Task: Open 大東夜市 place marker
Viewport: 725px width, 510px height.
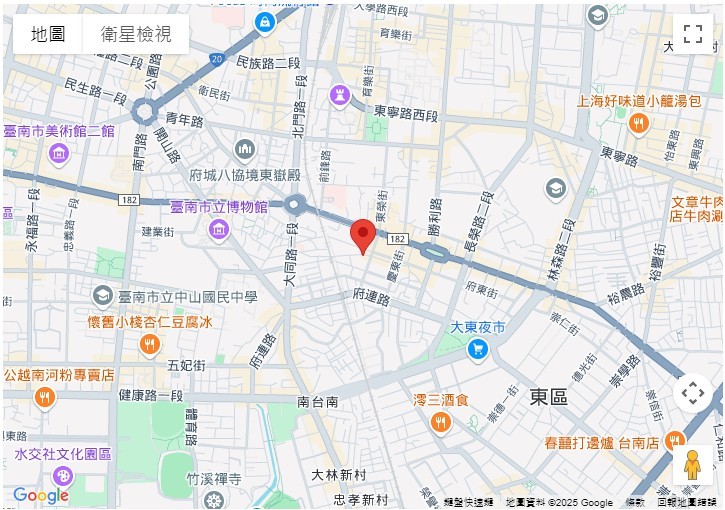Action: pyautogui.click(x=478, y=348)
